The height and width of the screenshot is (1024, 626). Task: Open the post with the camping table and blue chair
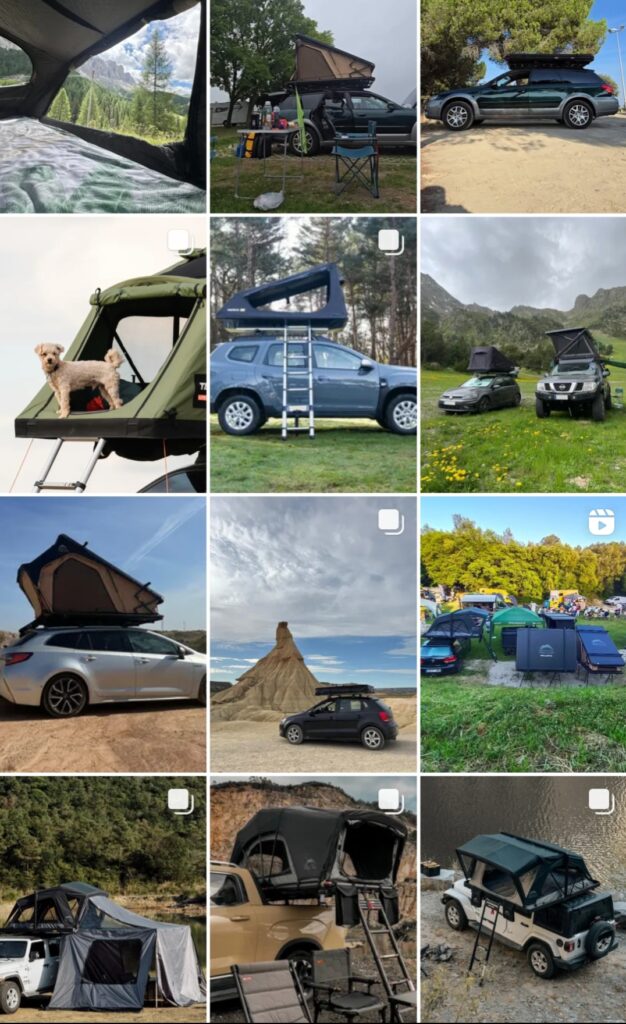pos(313,106)
